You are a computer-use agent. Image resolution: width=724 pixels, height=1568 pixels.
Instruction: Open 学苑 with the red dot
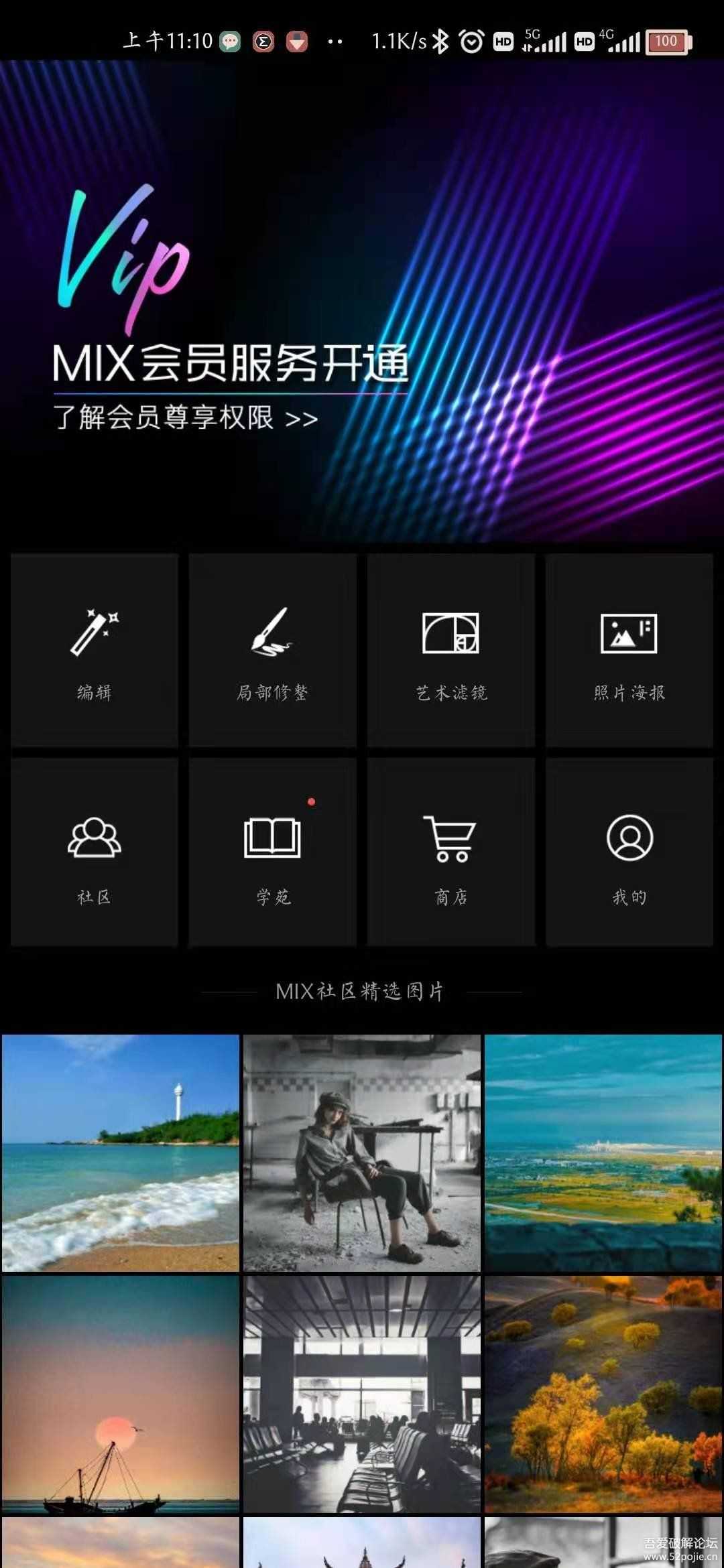click(x=272, y=852)
